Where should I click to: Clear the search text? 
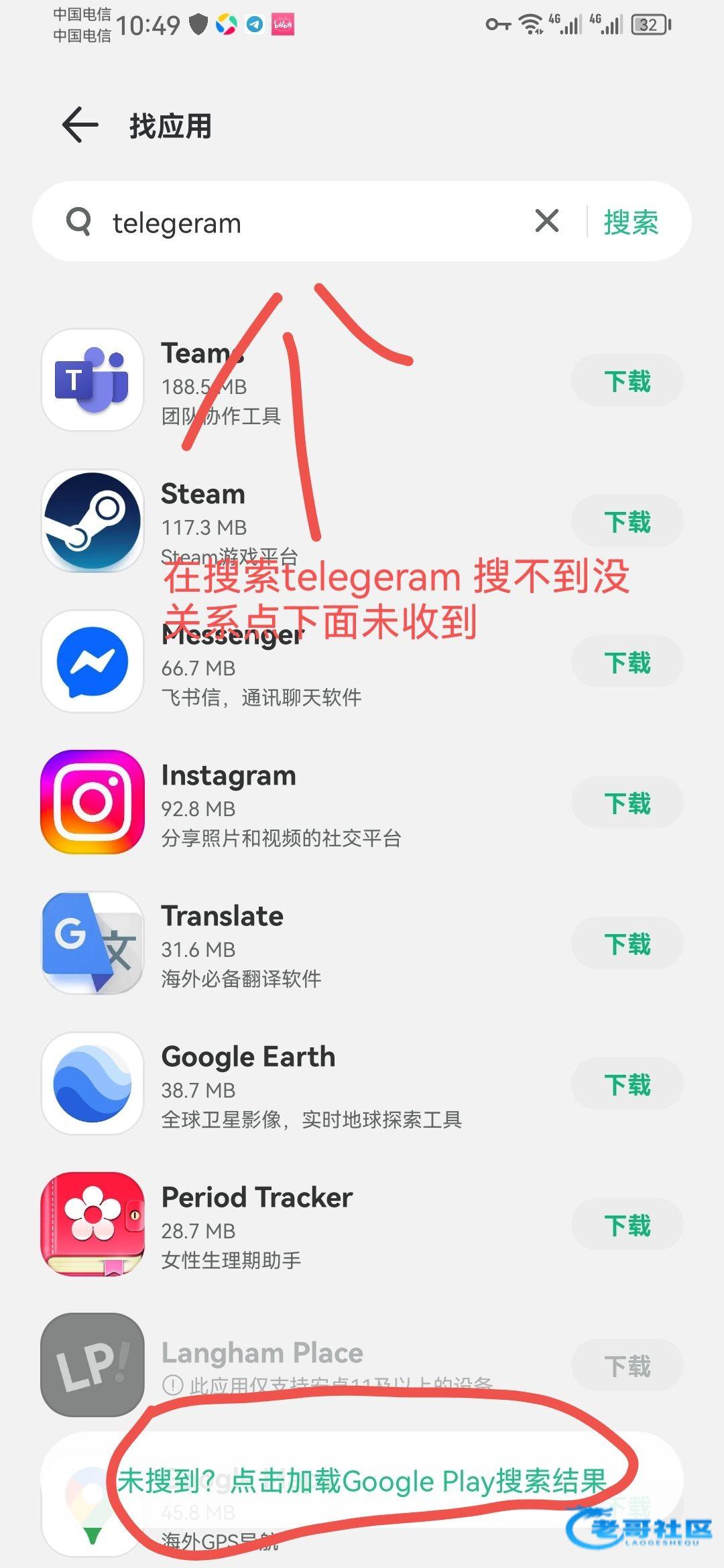pos(547,220)
